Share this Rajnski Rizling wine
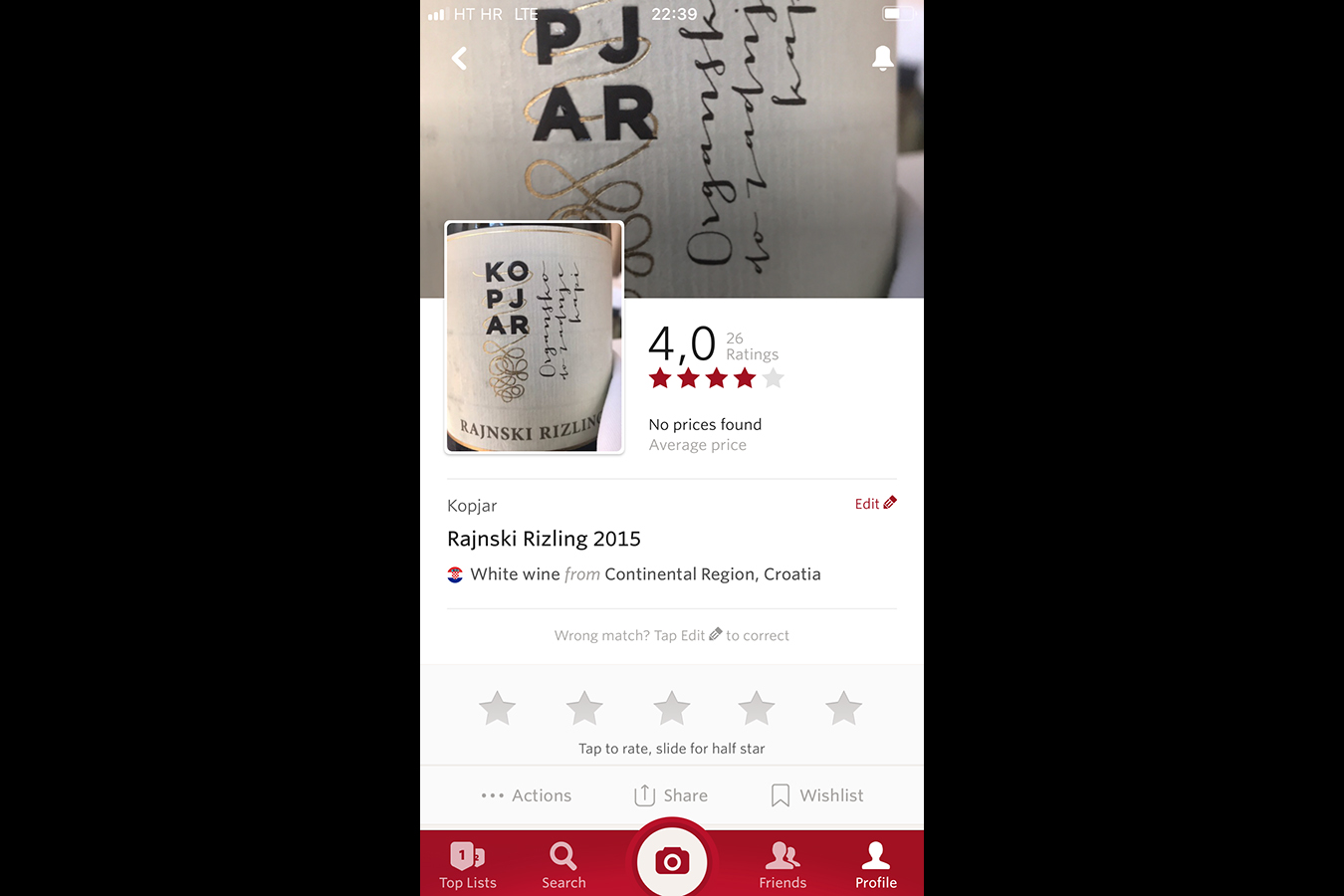The height and width of the screenshot is (896, 1344). 671,795
